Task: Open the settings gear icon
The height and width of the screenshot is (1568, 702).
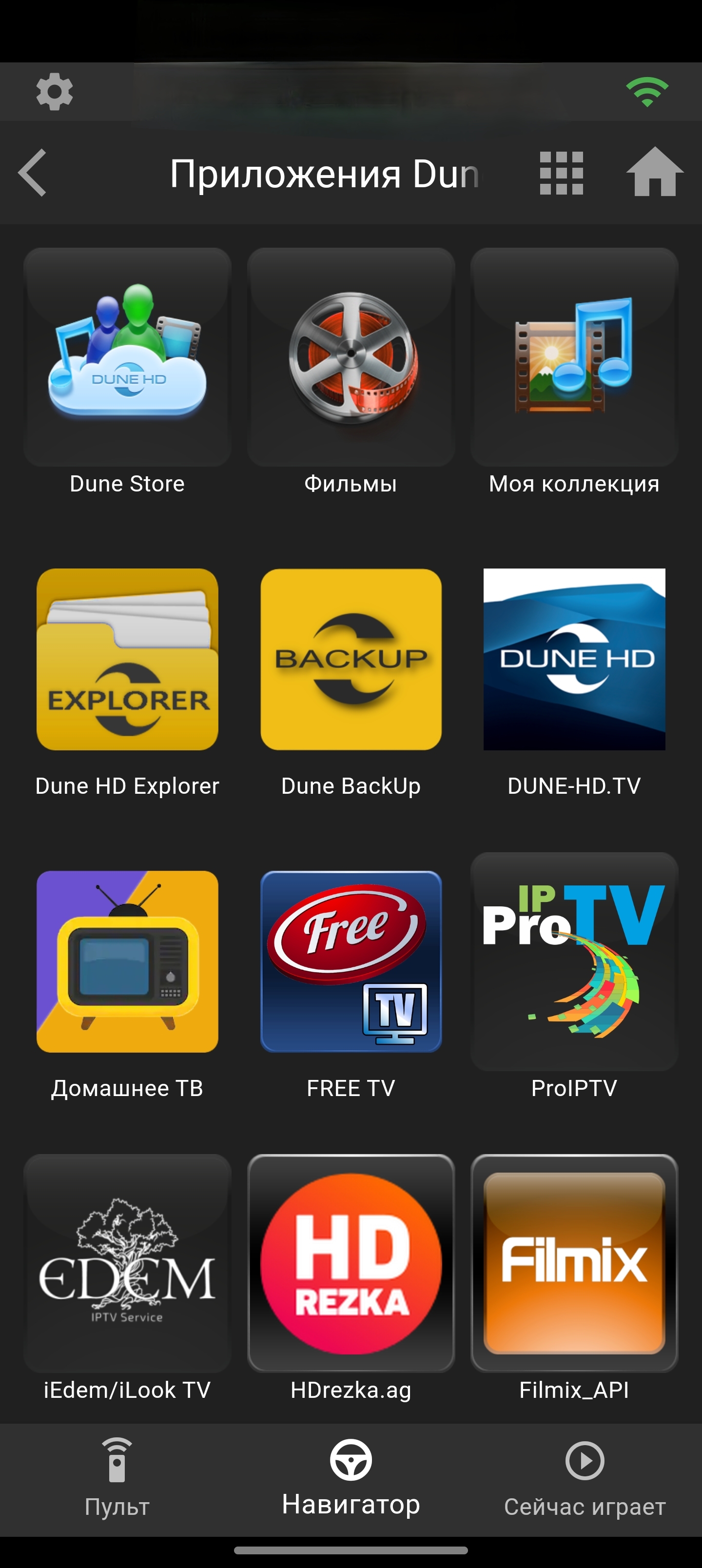Action: (54, 92)
